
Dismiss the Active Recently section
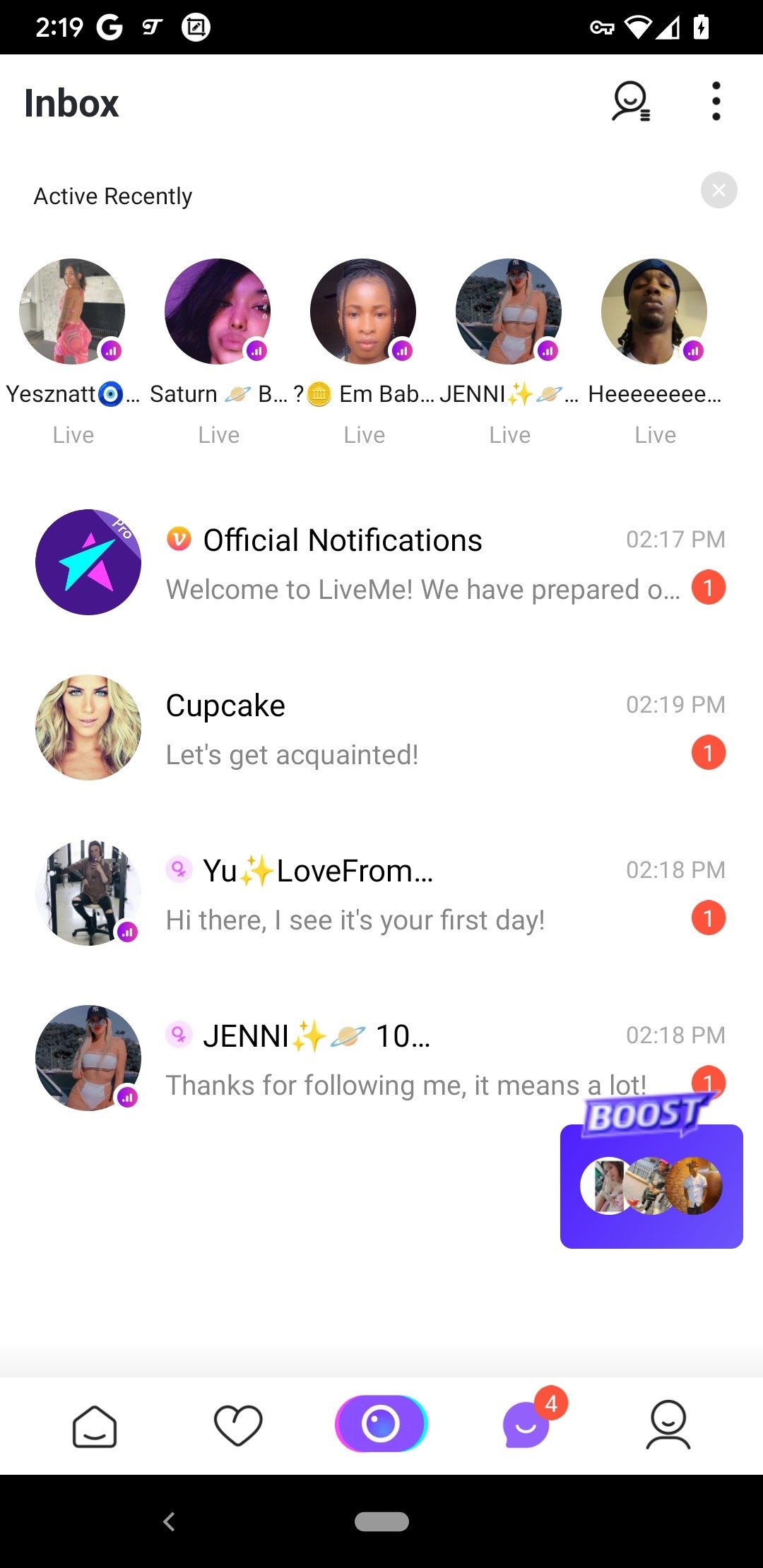(x=718, y=190)
